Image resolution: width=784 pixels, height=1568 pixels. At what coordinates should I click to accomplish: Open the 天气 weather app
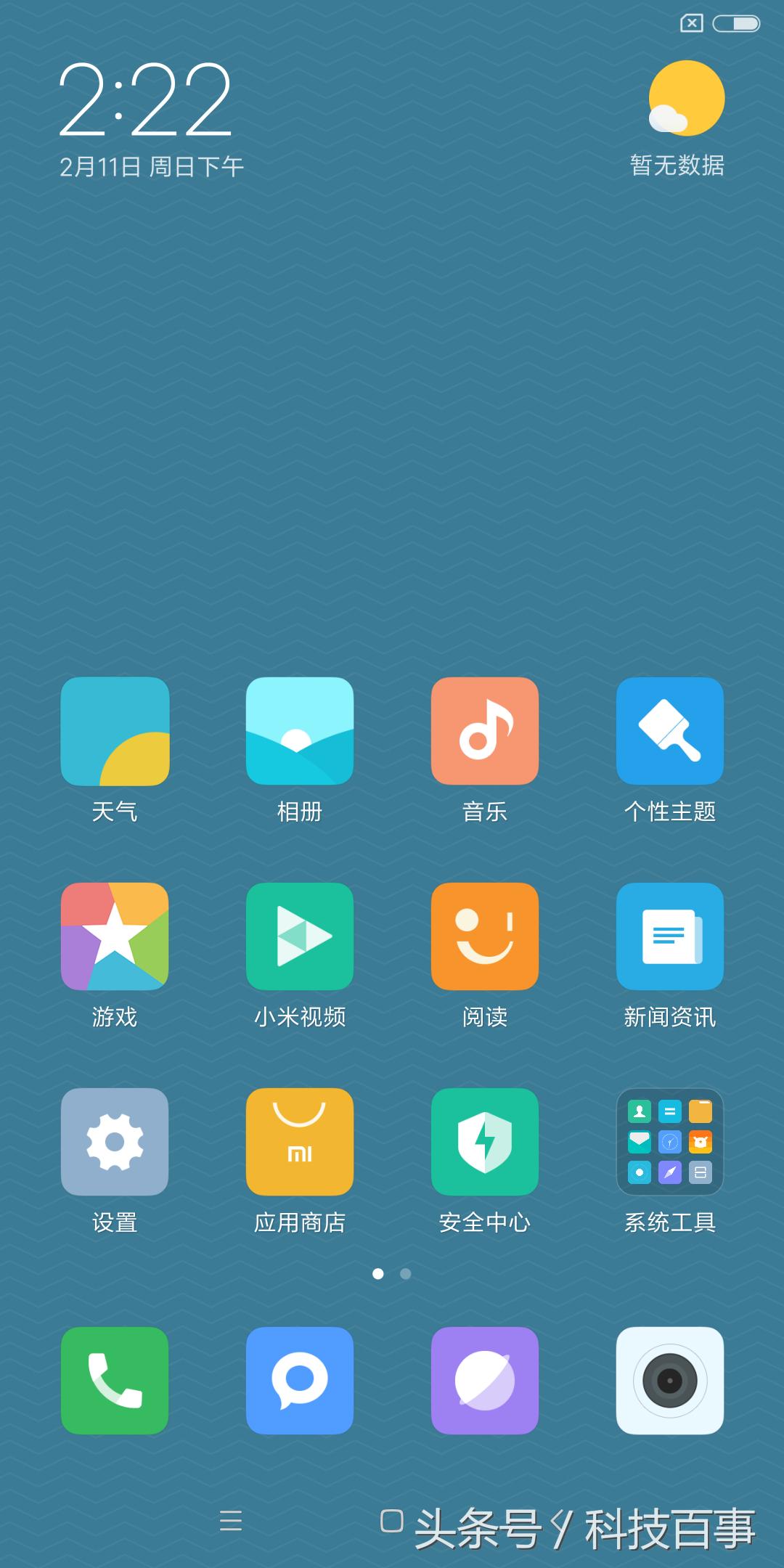(x=115, y=732)
